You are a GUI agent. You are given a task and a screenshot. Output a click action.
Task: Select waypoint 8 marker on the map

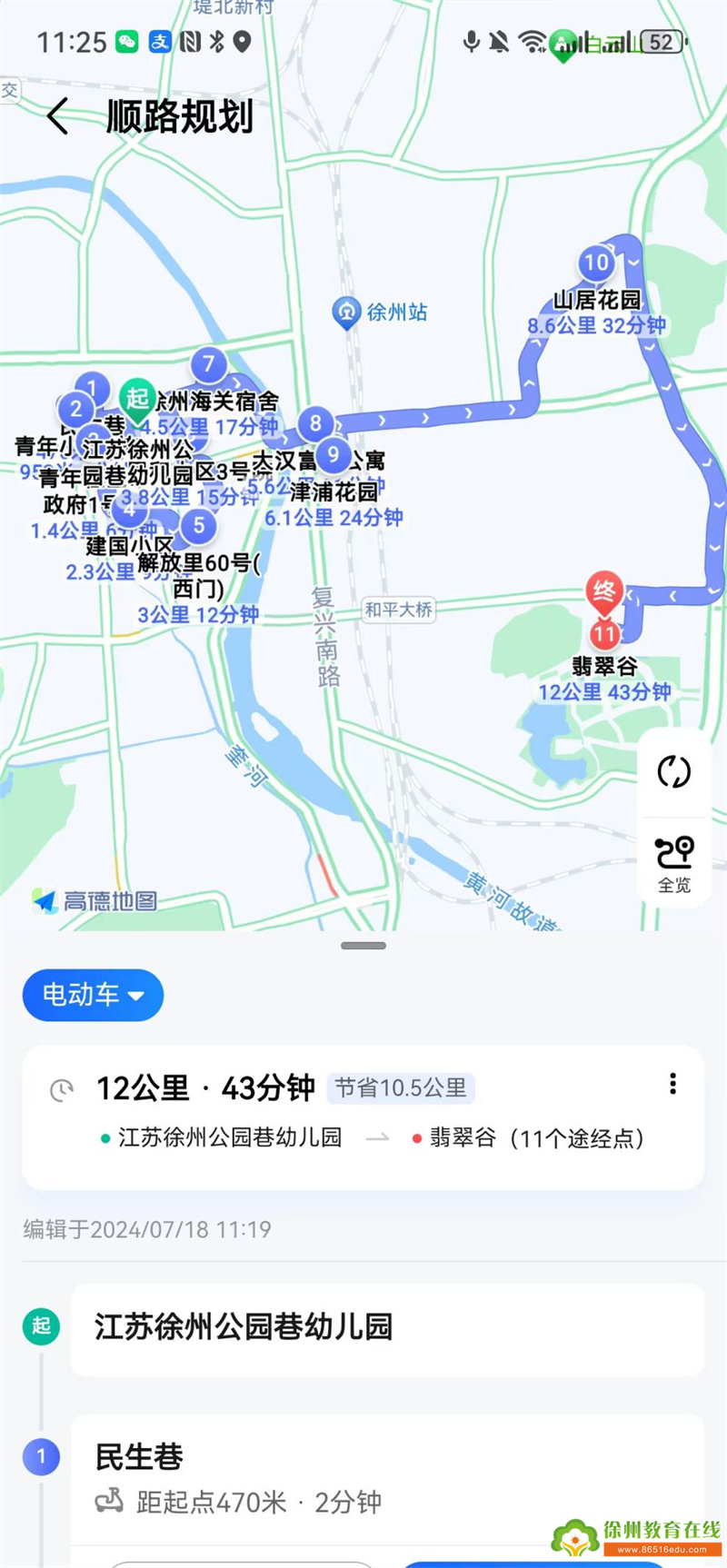click(315, 423)
